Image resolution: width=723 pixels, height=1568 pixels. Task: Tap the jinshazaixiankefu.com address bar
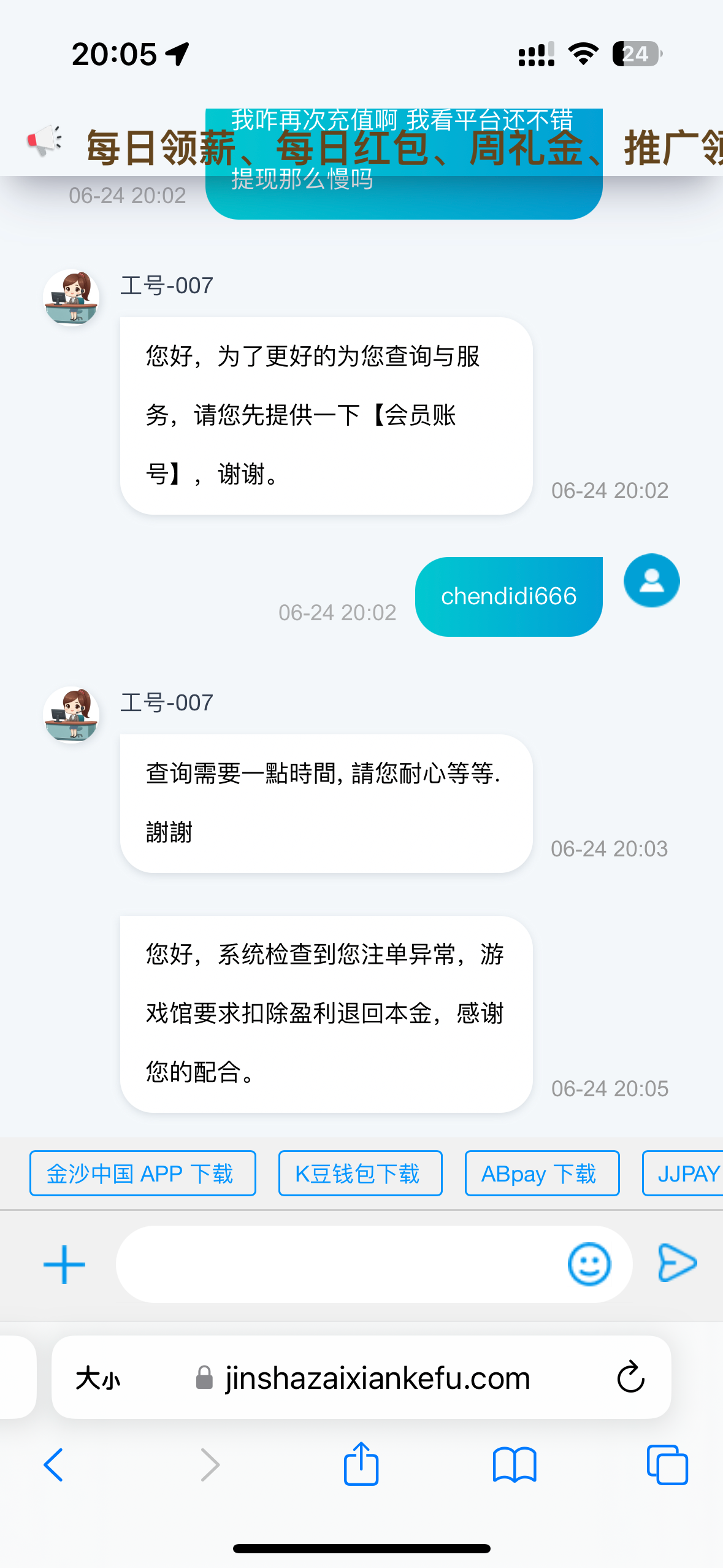(377, 1378)
